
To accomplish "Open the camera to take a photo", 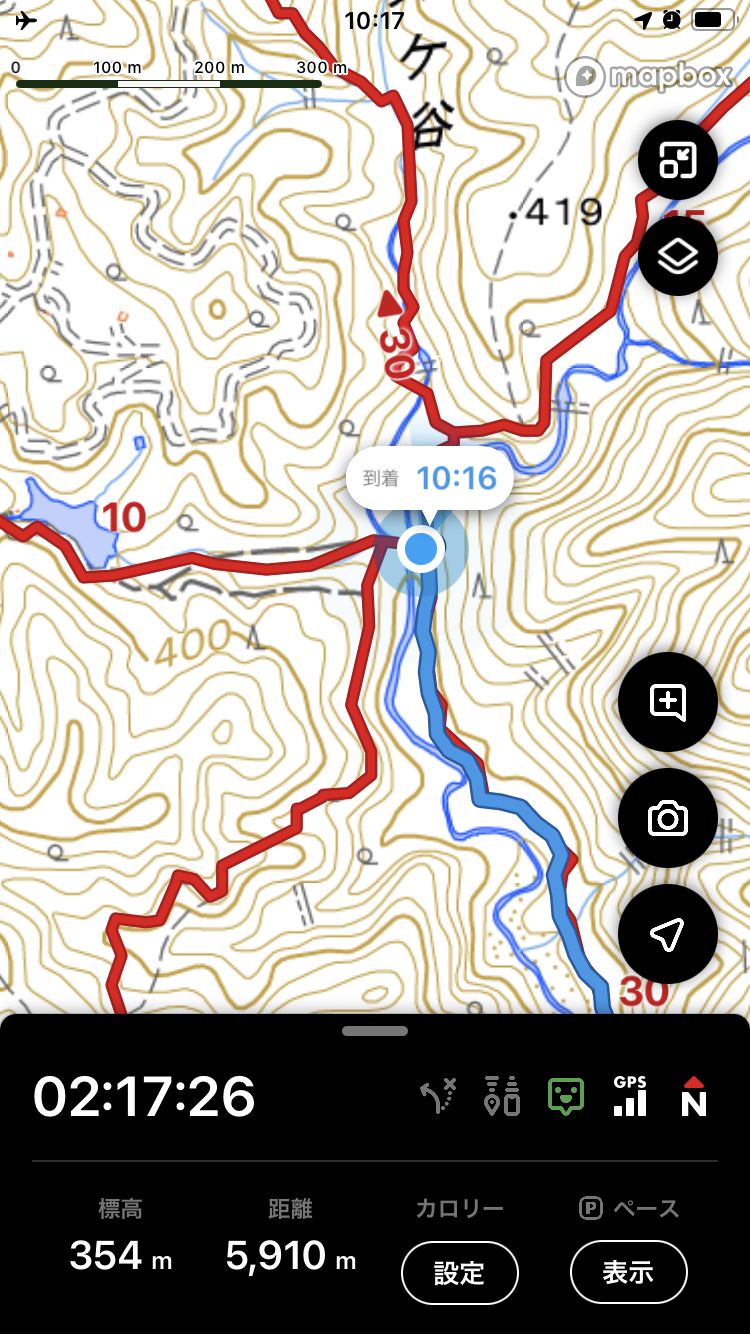I will (x=668, y=818).
